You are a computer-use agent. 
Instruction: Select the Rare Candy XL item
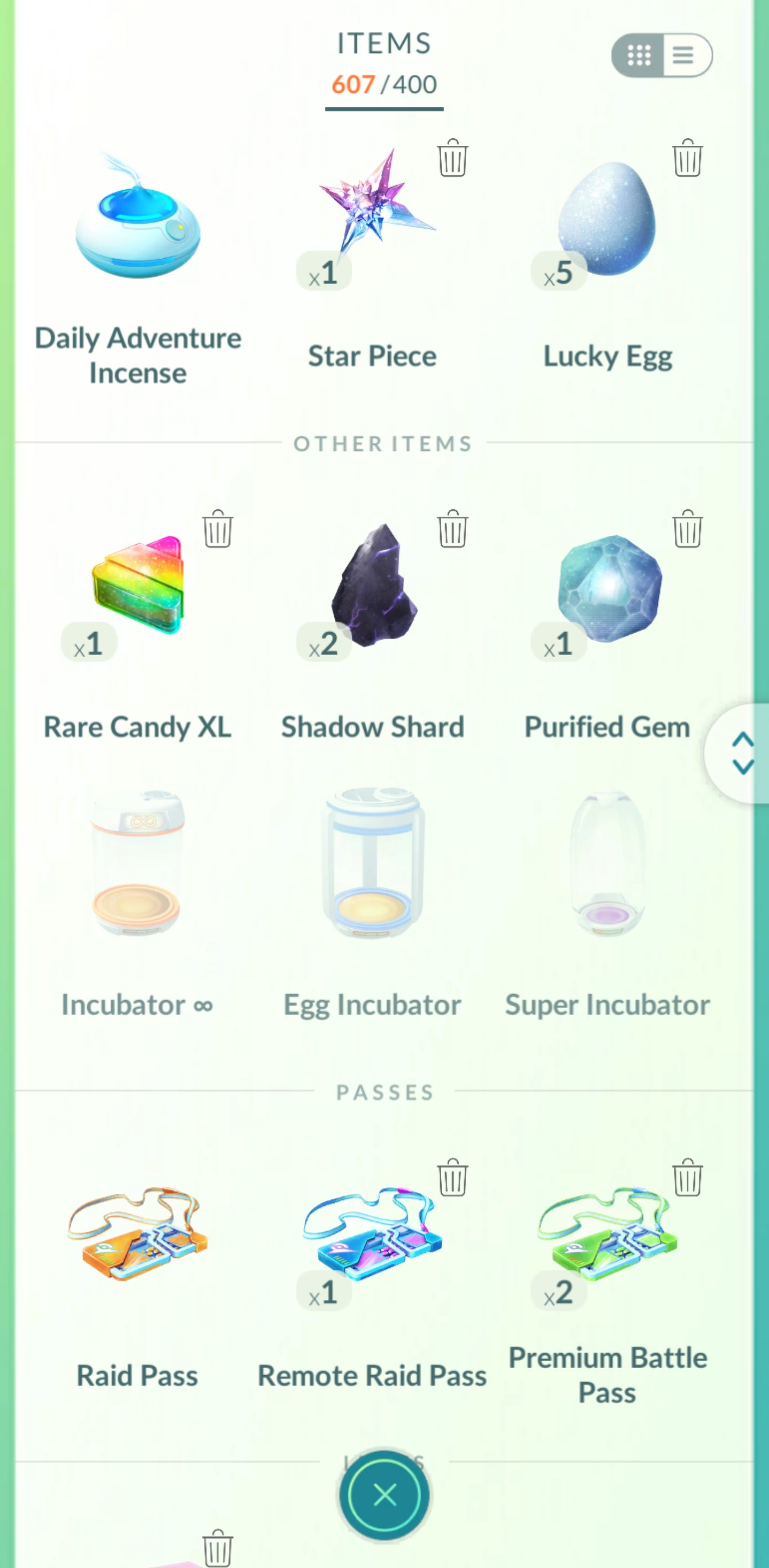pyautogui.click(x=138, y=586)
